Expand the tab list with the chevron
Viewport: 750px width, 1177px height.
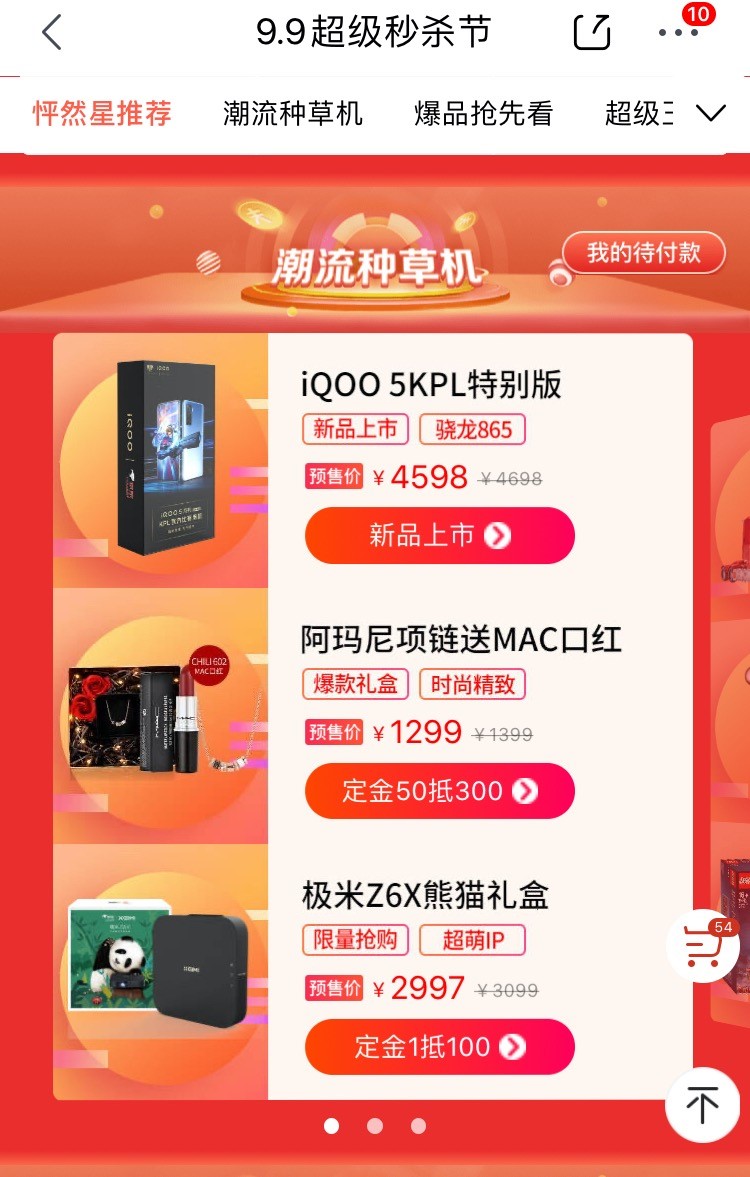point(710,113)
